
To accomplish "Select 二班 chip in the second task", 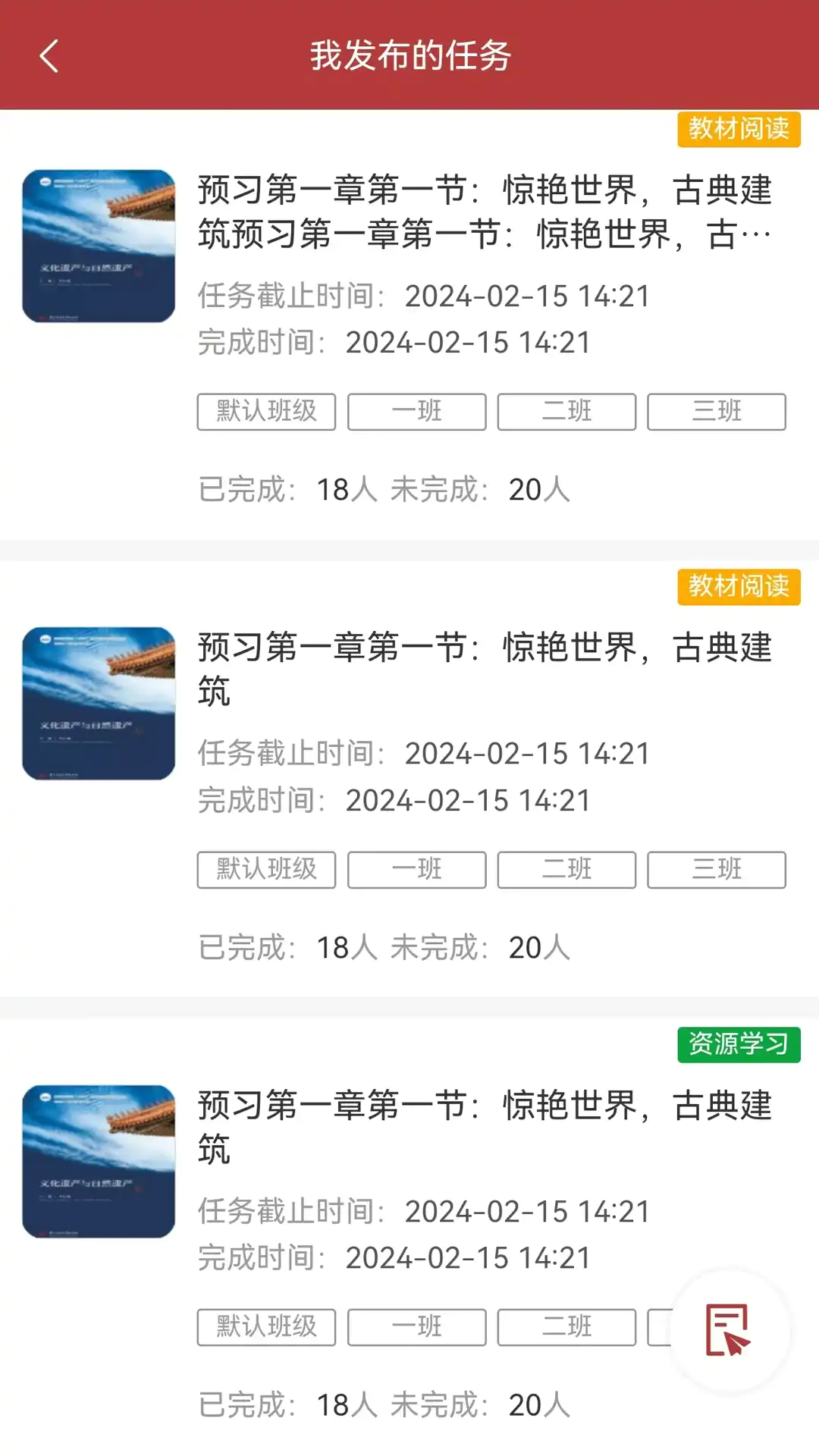I will (x=566, y=870).
